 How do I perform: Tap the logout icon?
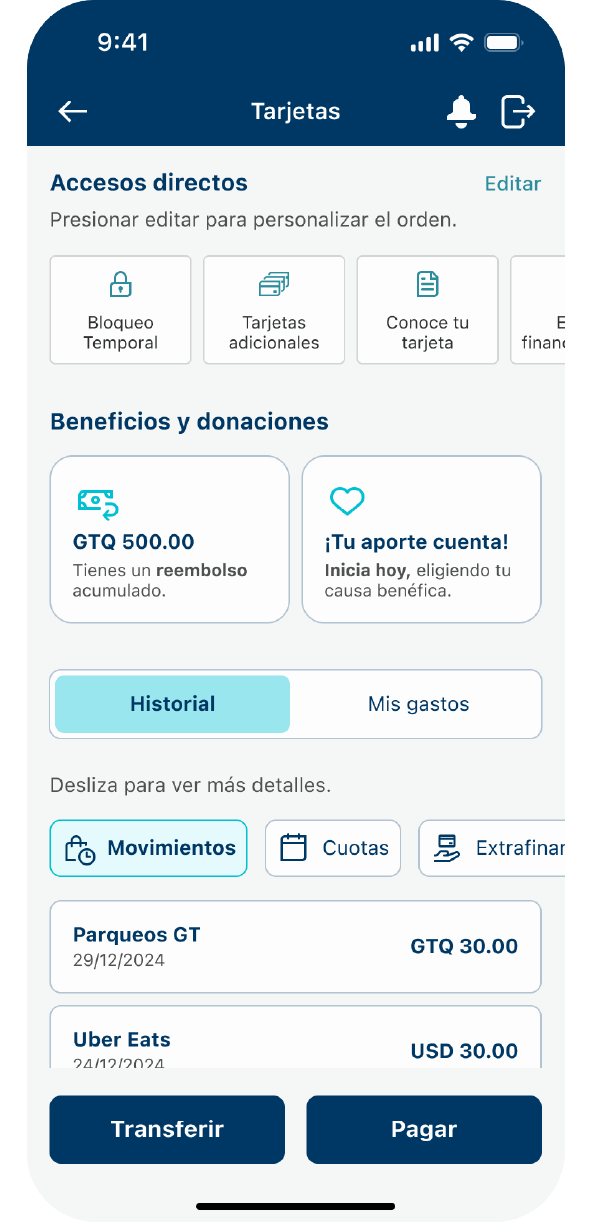coord(518,112)
